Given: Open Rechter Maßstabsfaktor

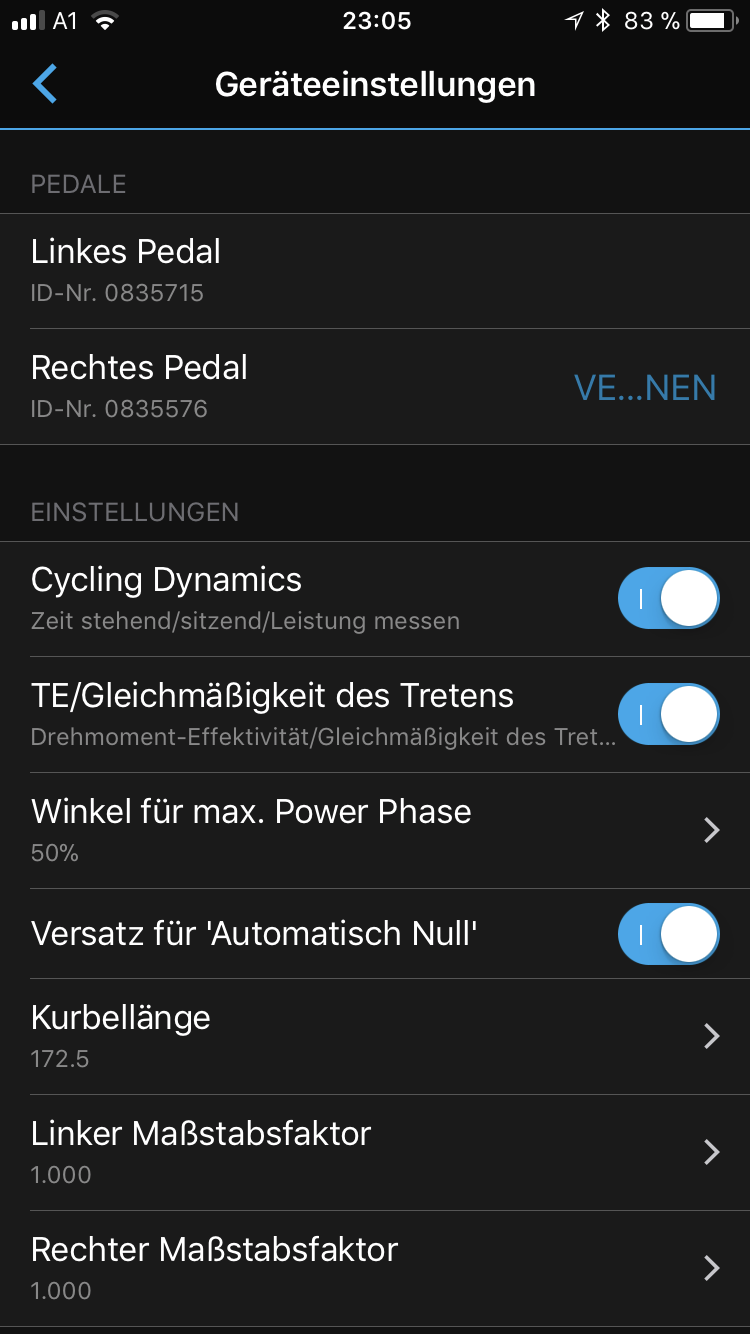Looking at the screenshot, I should (375, 1268).
